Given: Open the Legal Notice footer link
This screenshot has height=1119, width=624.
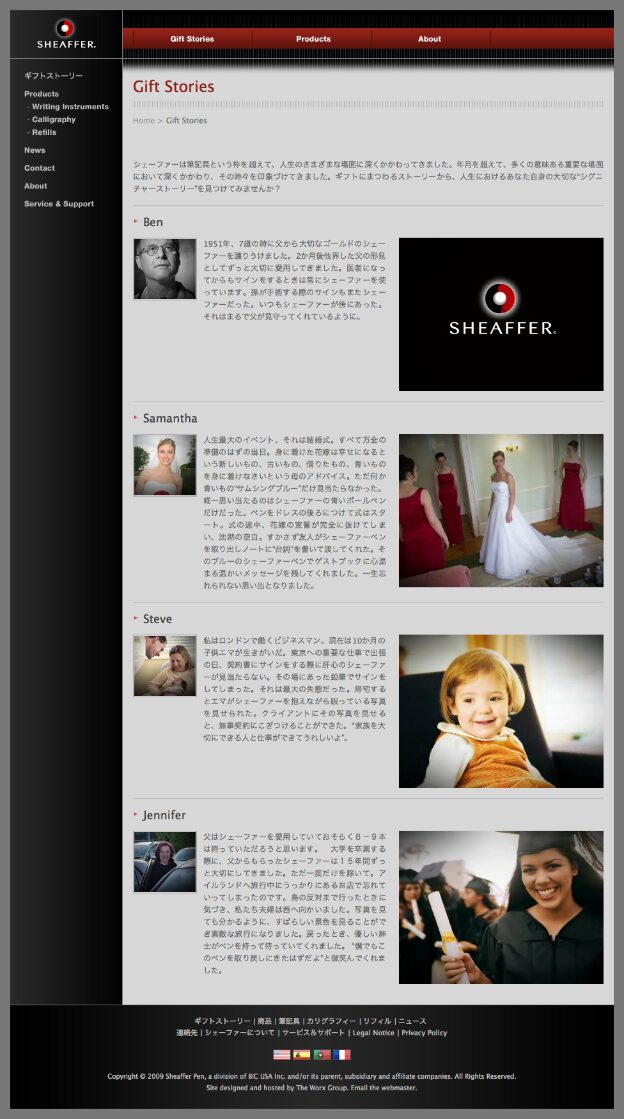Looking at the screenshot, I should [373, 1032].
